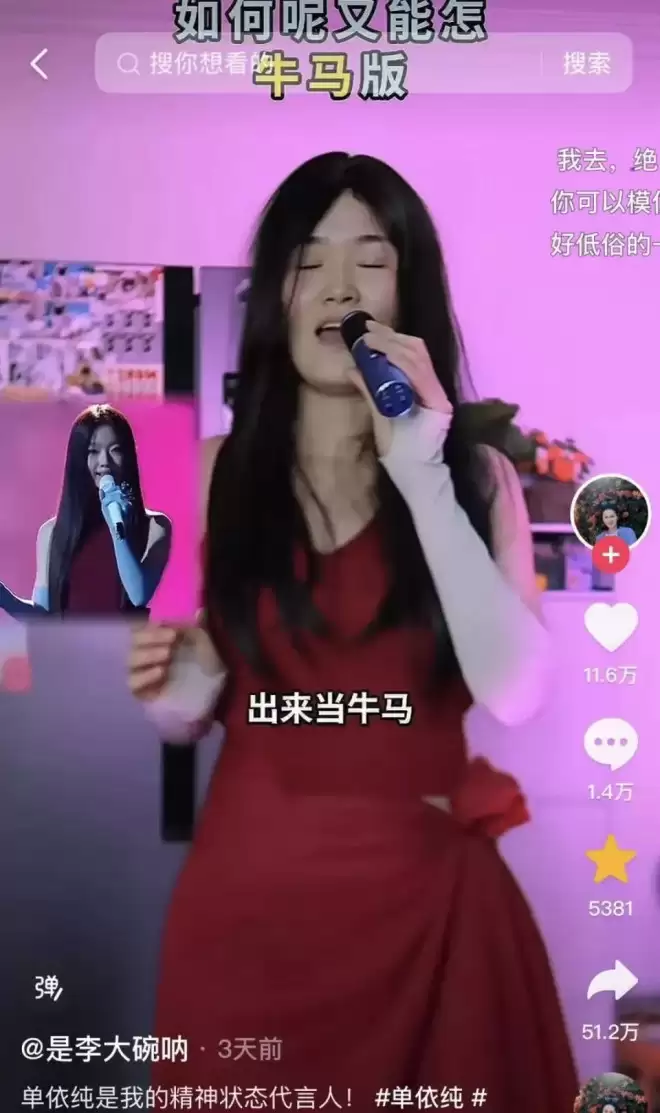Image resolution: width=660 pixels, height=1113 pixels.
Task: Open the @是李大碗呐 username
Action: click(x=104, y=1049)
